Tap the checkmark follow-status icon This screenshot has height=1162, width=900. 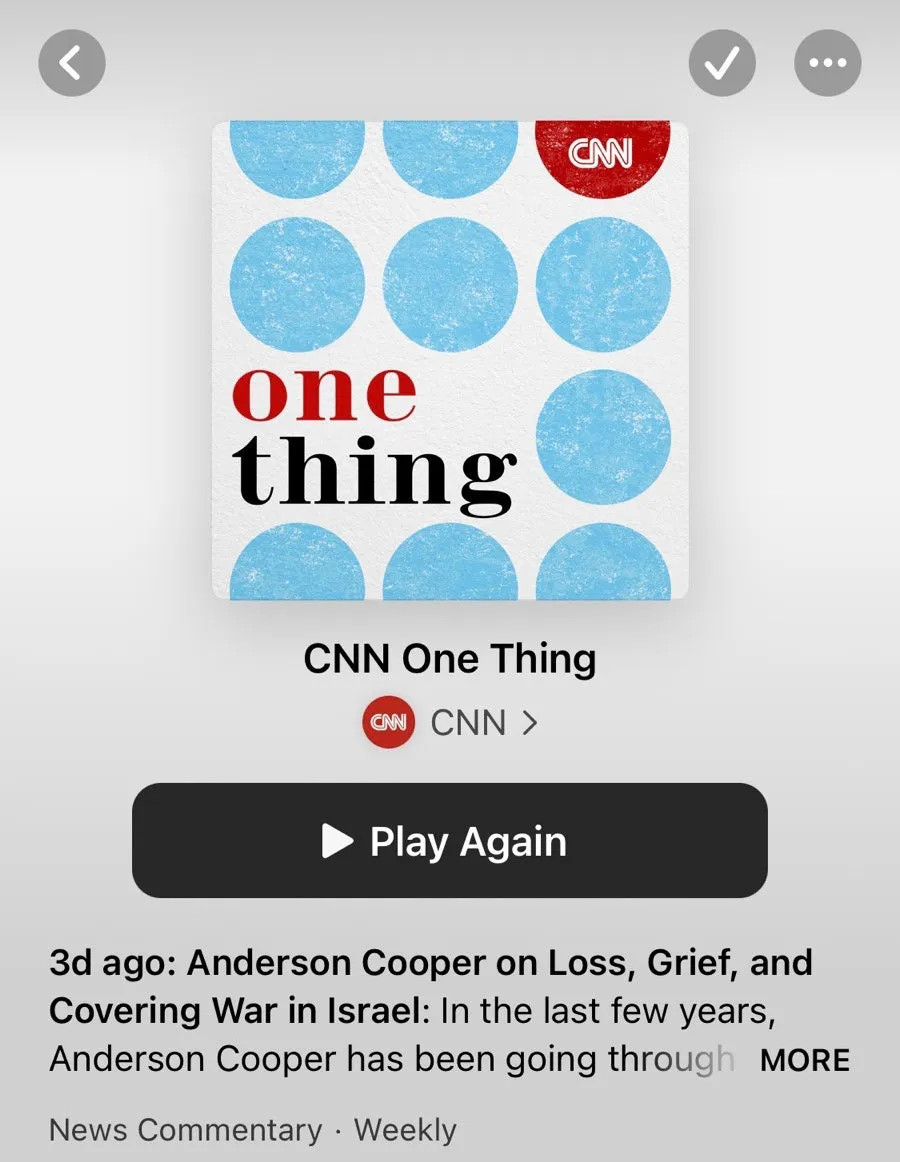(x=722, y=64)
